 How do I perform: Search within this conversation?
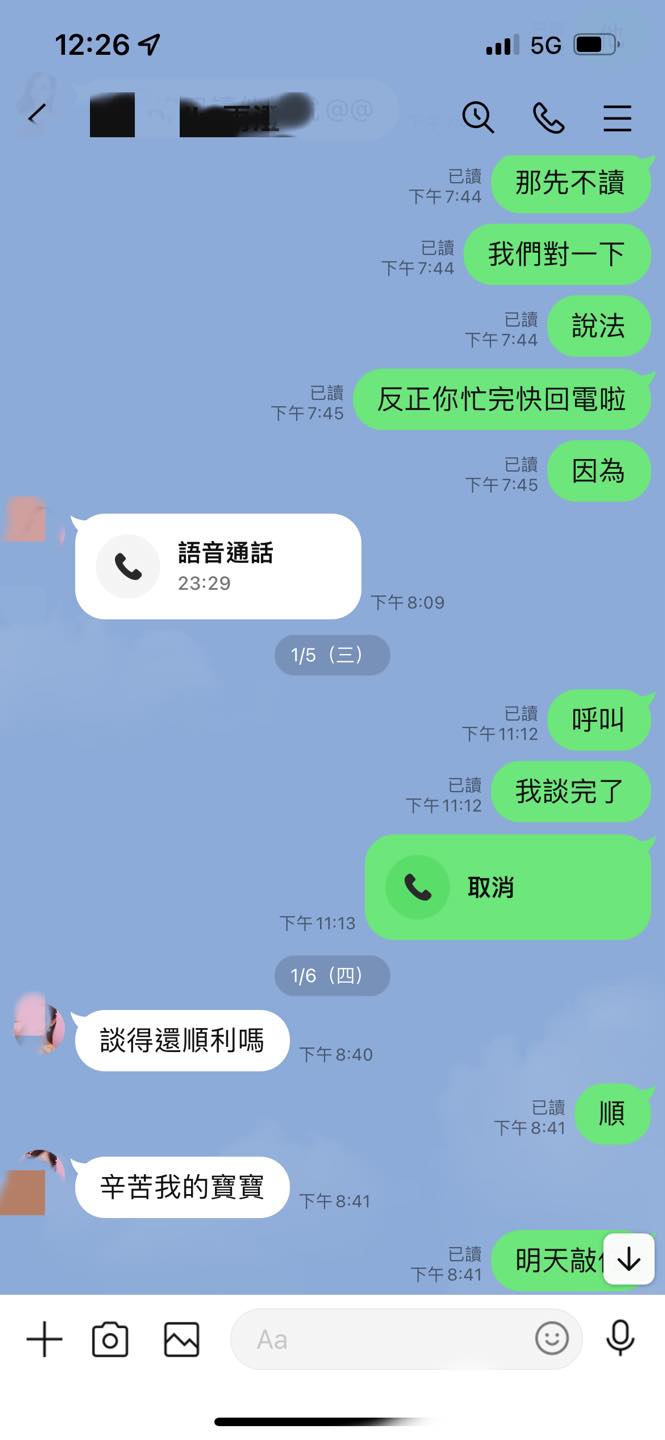tap(478, 117)
